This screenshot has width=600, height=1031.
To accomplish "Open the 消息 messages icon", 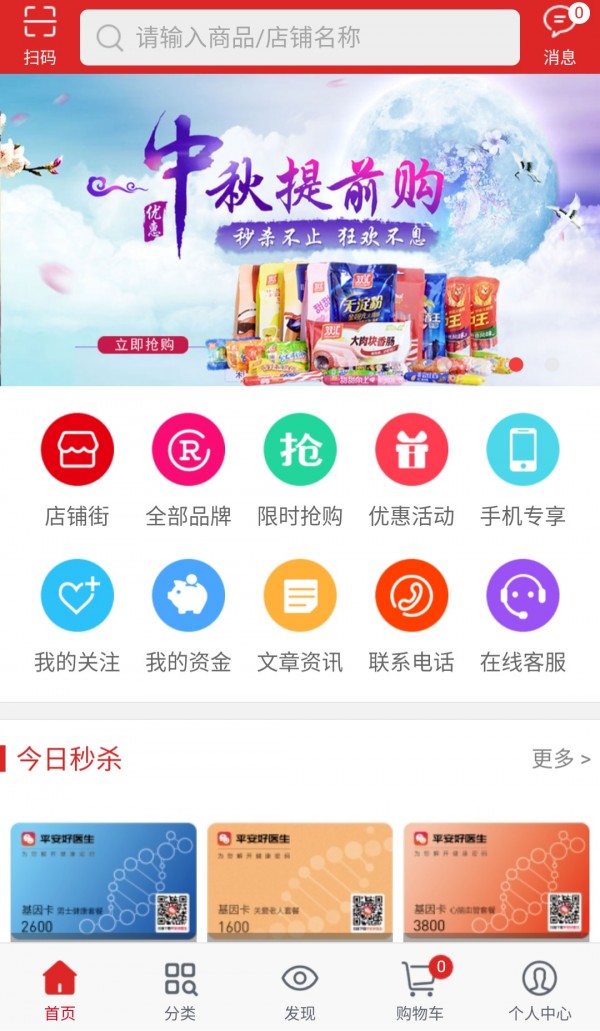I will coord(560,34).
